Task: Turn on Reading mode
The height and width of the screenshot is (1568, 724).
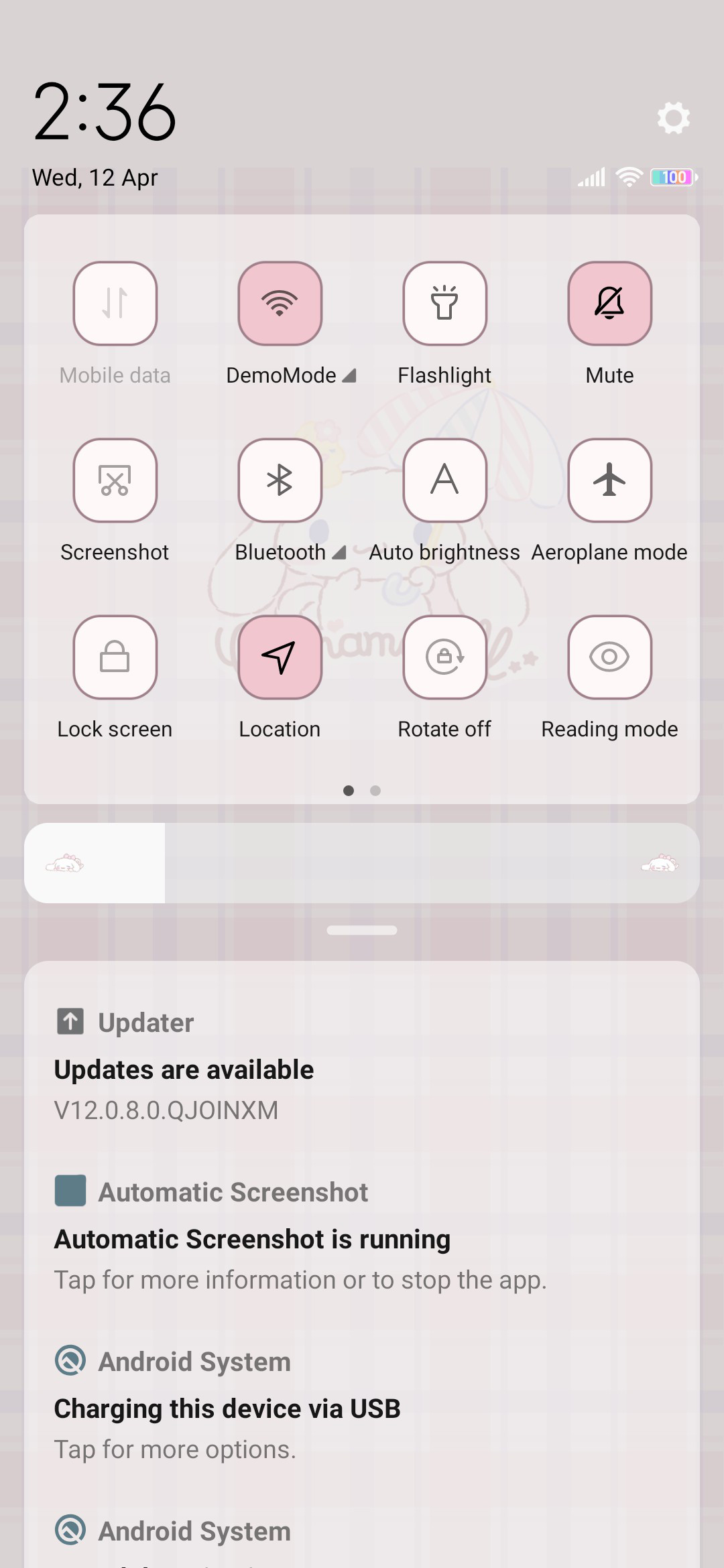Action: [609, 657]
